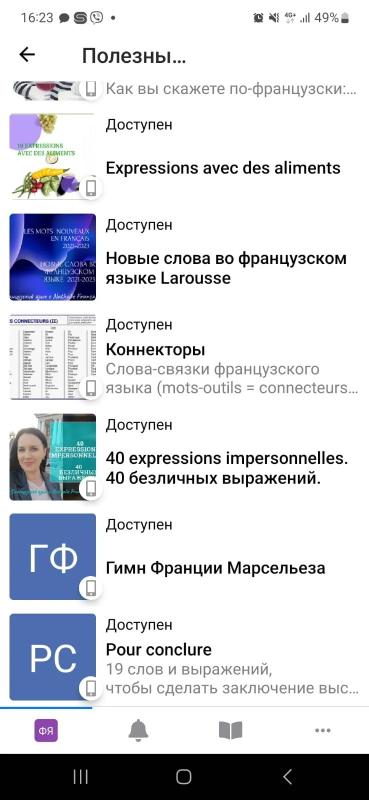The width and height of the screenshot is (369, 800).
Task: Open 40 expressions impersonnelles lesson
Action: click(184, 457)
